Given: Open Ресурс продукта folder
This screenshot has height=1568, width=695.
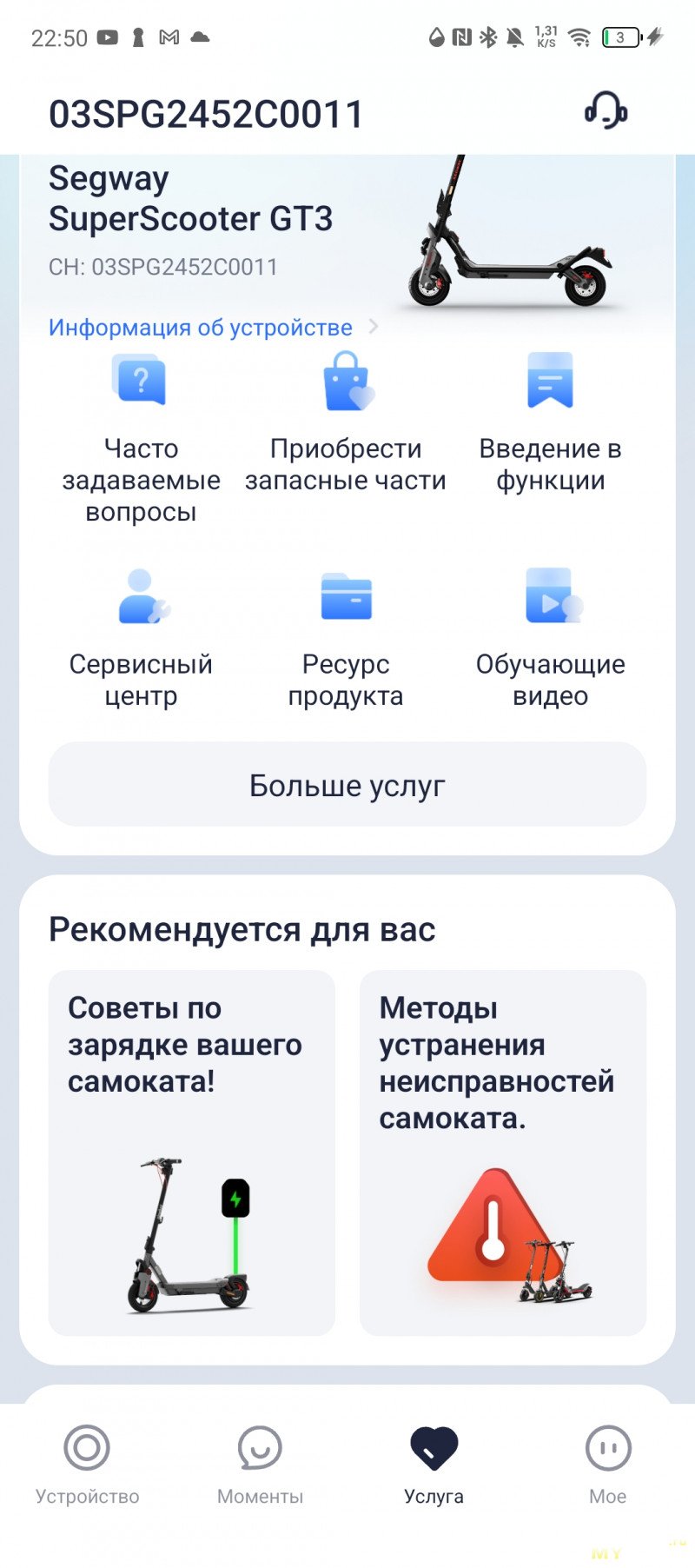Looking at the screenshot, I should 346,638.
